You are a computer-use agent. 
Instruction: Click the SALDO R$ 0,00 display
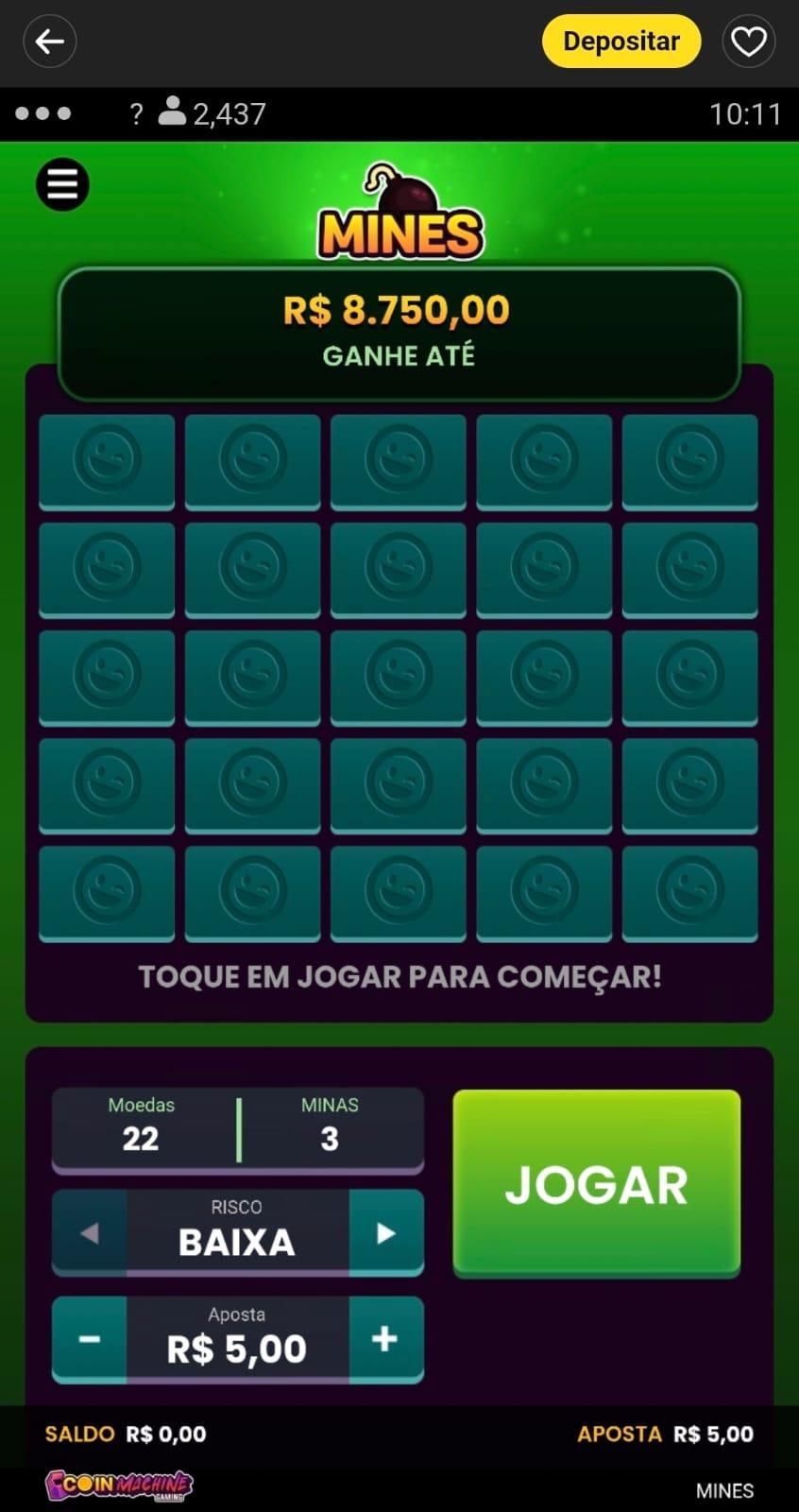click(126, 1434)
